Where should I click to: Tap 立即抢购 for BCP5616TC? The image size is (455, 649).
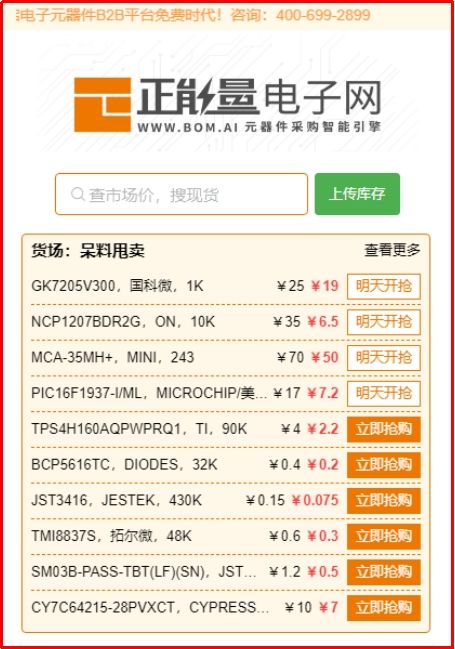click(384, 464)
